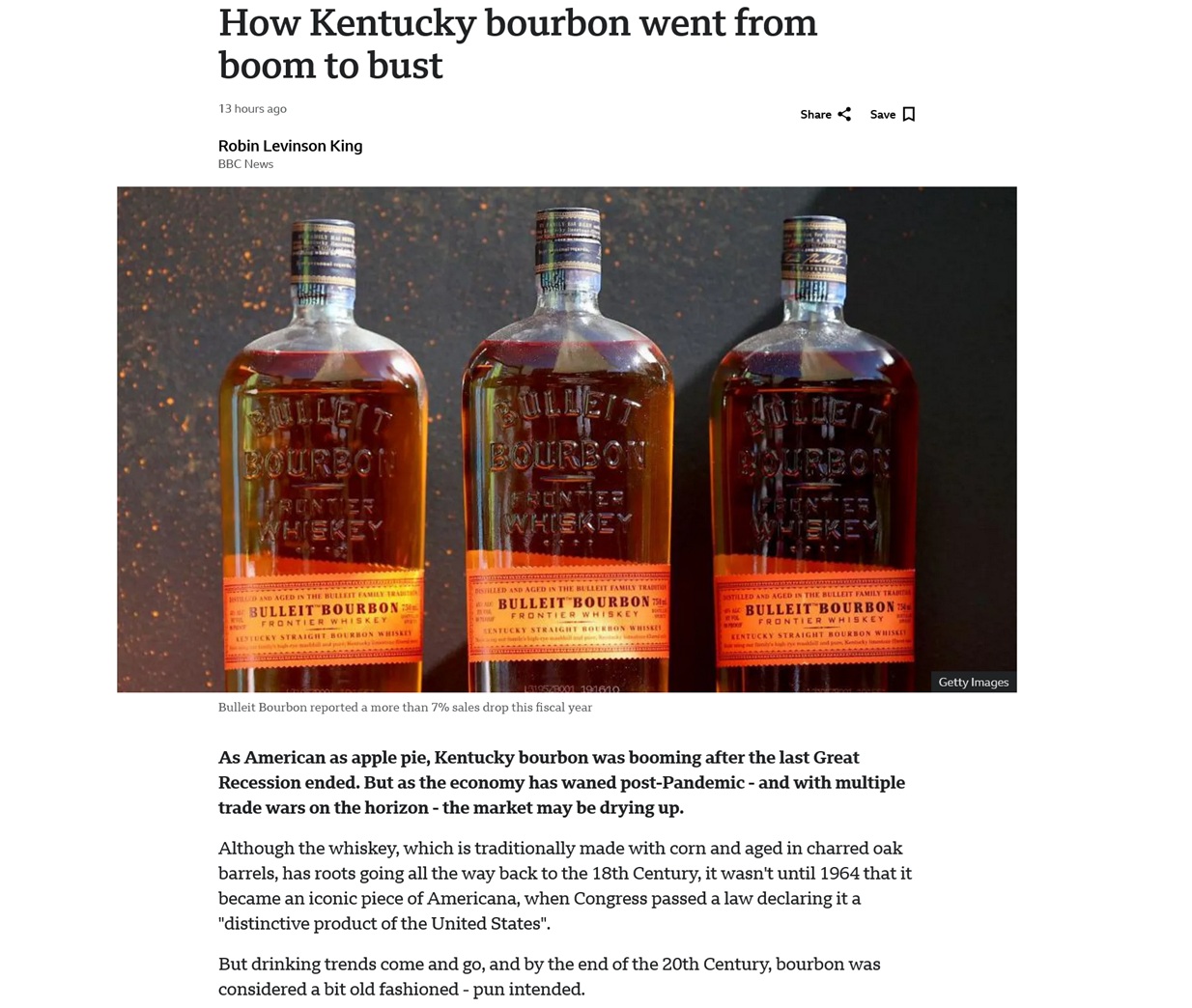Share this bourbon article

(826, 114)
